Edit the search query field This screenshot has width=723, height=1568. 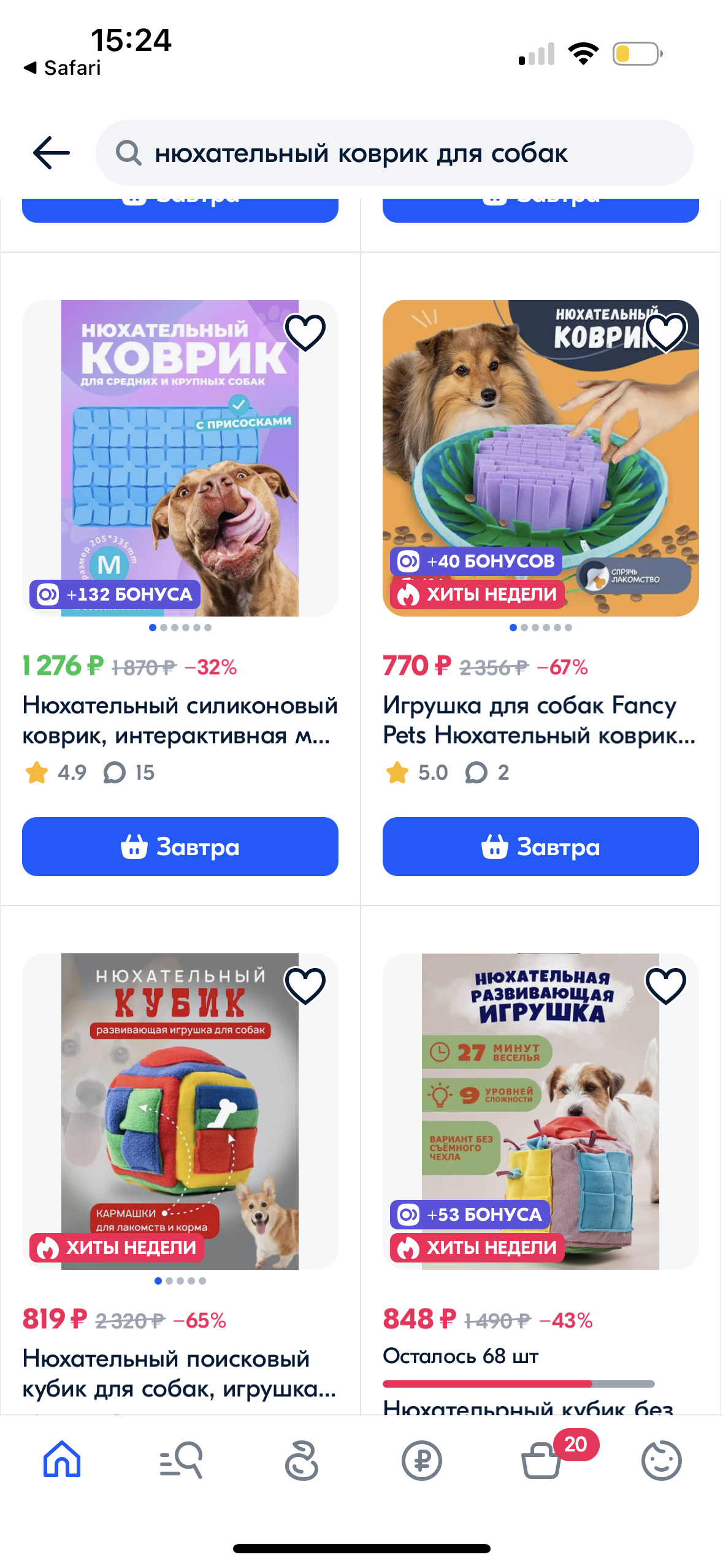point(392,153)
